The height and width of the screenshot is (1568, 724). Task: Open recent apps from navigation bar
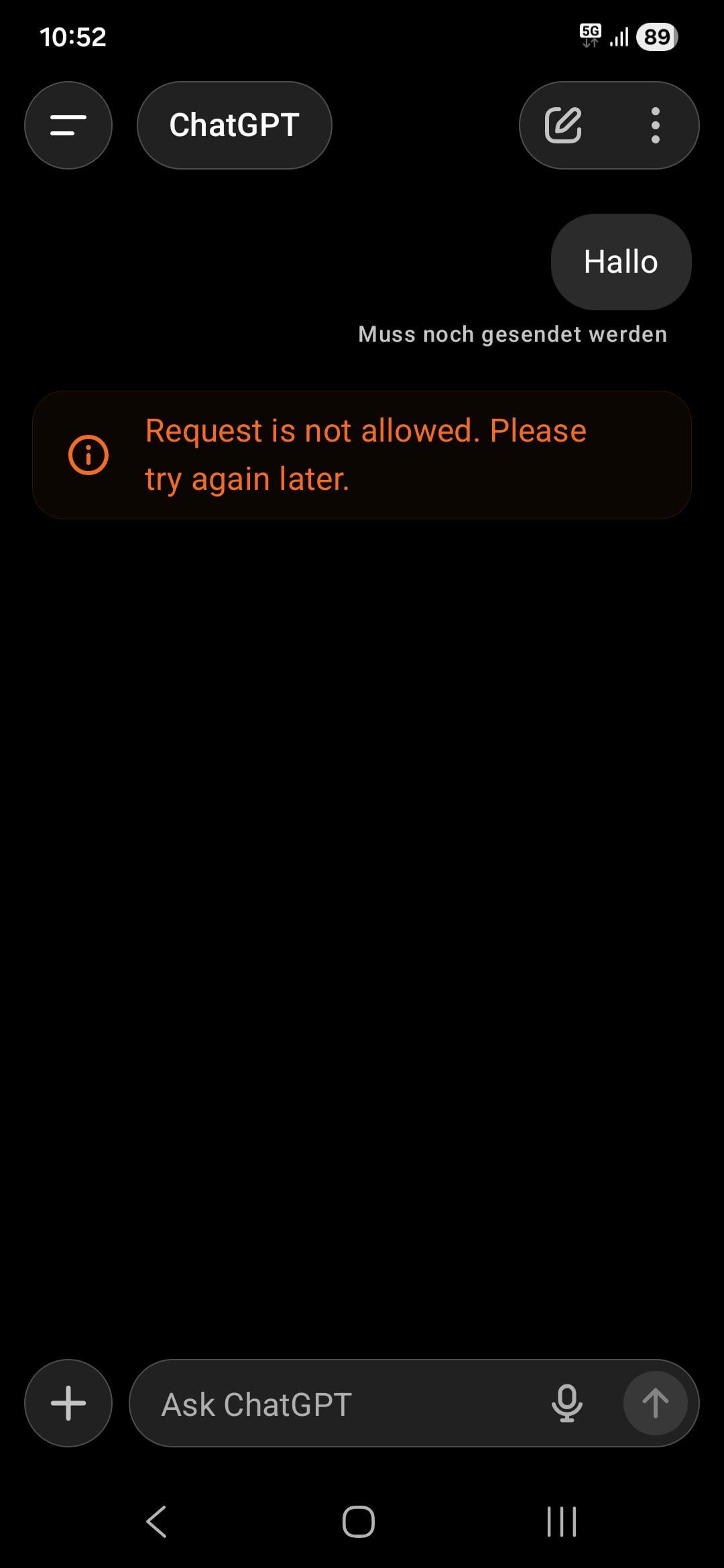(x=561, y=1521)
